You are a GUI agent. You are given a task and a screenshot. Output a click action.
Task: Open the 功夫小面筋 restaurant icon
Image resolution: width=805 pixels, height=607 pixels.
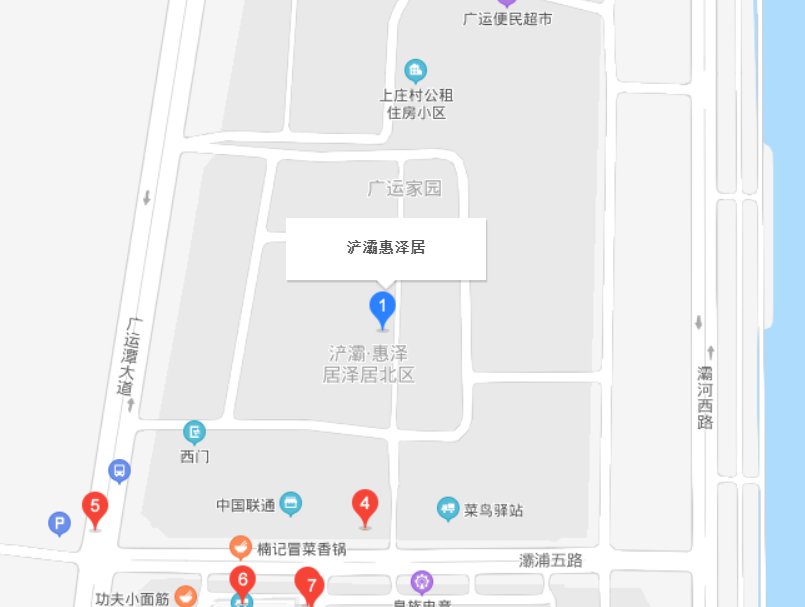[186, 597]
